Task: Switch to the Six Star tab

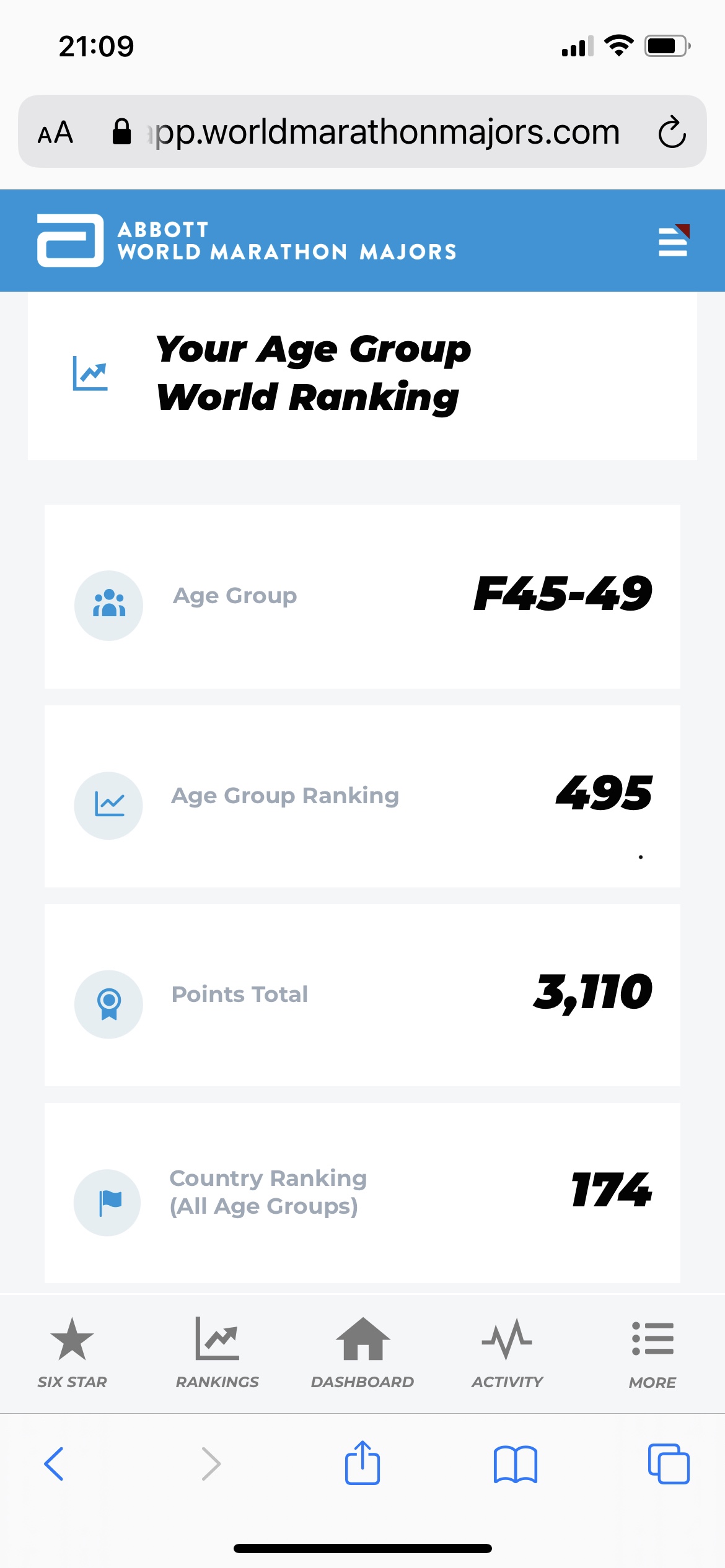Action: click(72, 1352)
